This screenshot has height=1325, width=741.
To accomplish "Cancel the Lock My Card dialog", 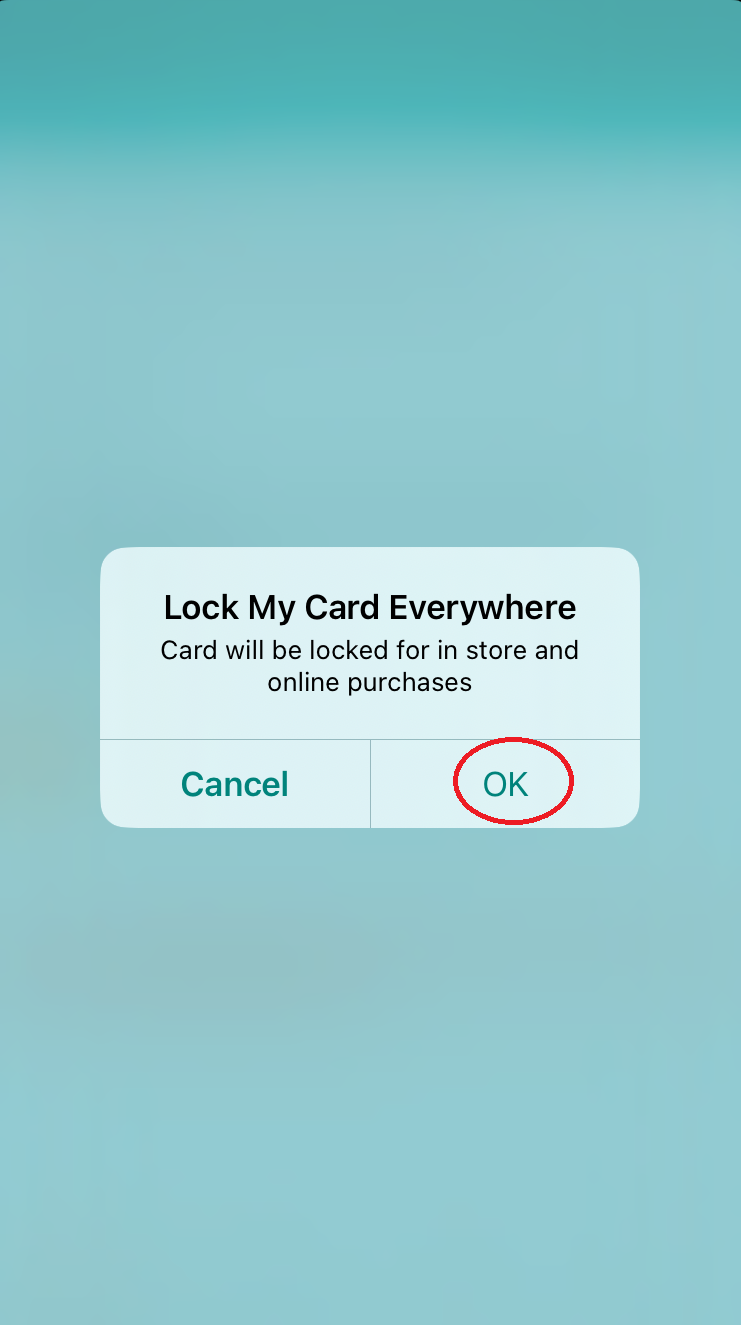I will pyautogui.click(x=235, y=784).
